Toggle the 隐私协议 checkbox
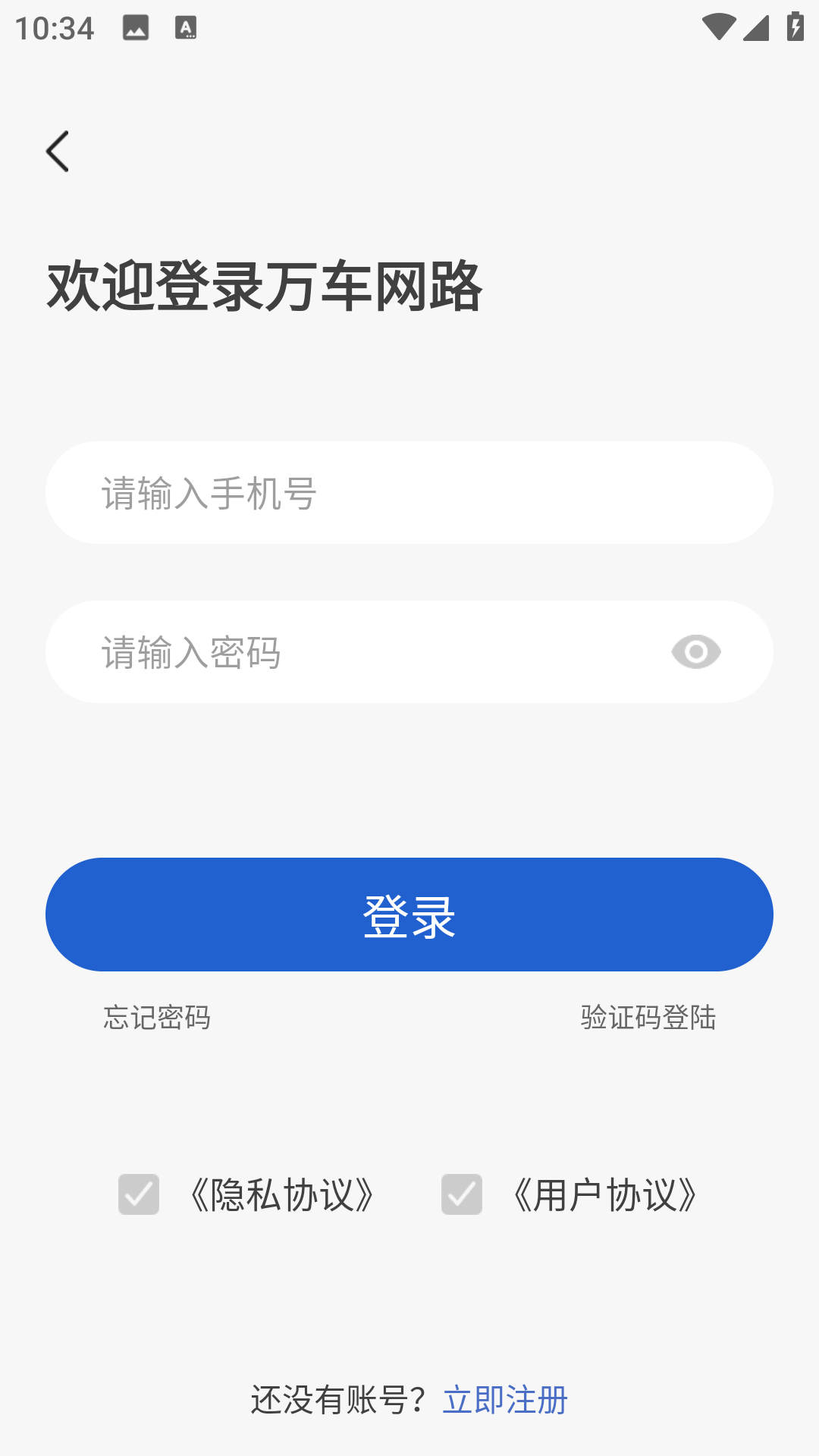The width and height of the screenshot is (819, 1456). pos(139,1194)
